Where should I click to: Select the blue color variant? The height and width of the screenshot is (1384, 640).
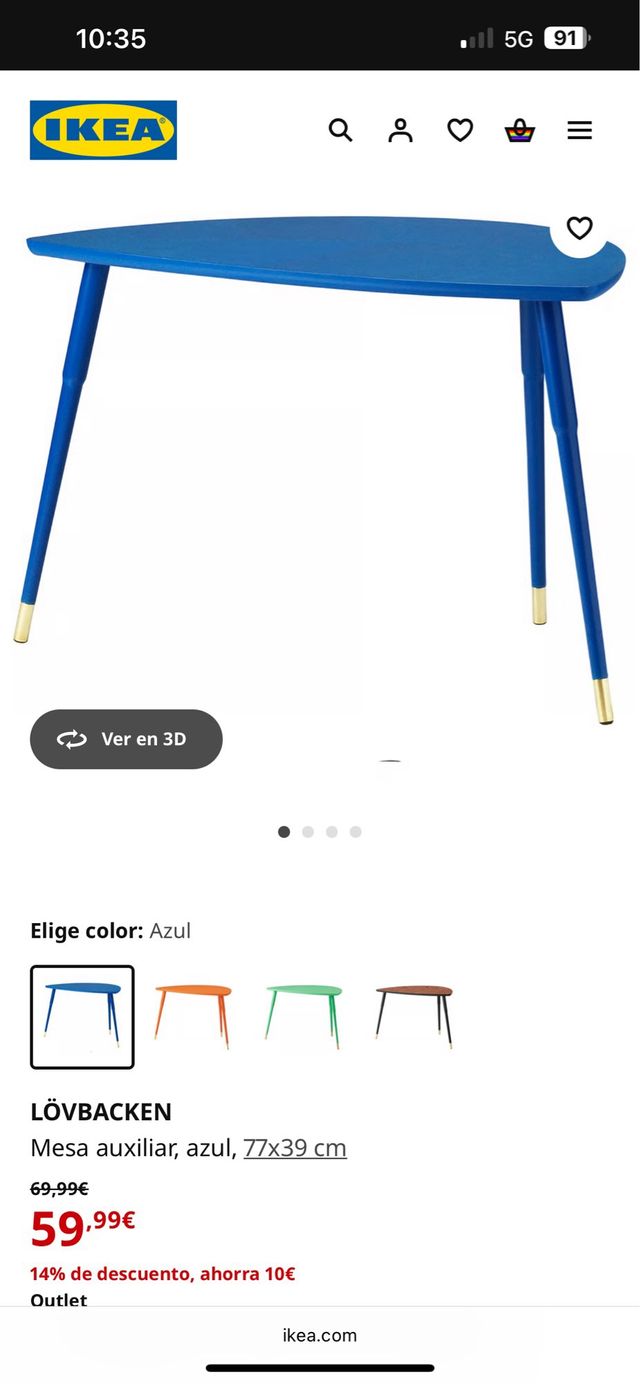click(82, 1016)
